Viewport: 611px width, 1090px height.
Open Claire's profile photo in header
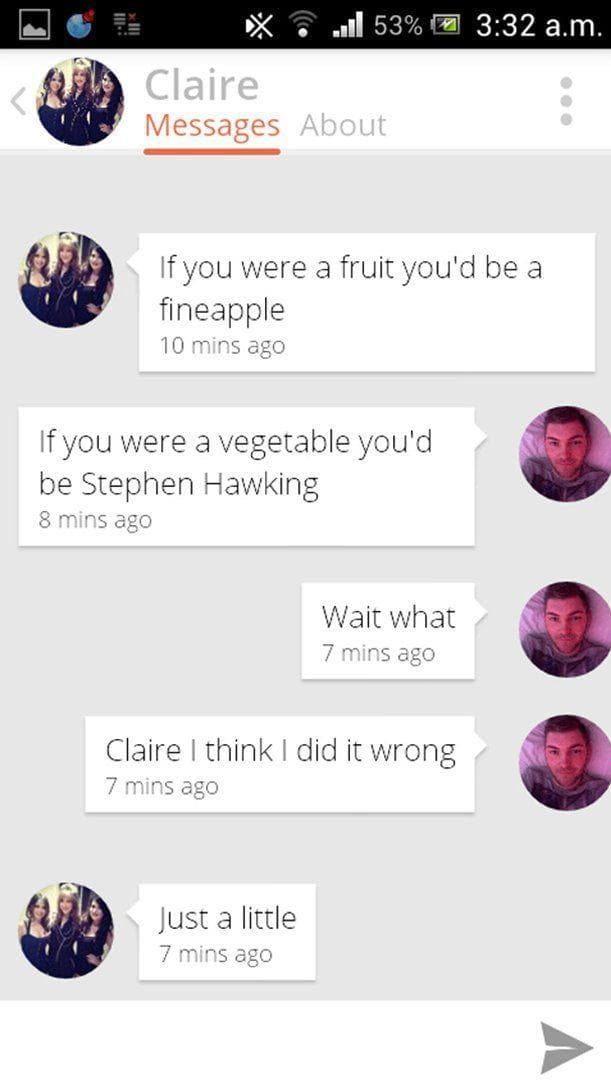80,101
